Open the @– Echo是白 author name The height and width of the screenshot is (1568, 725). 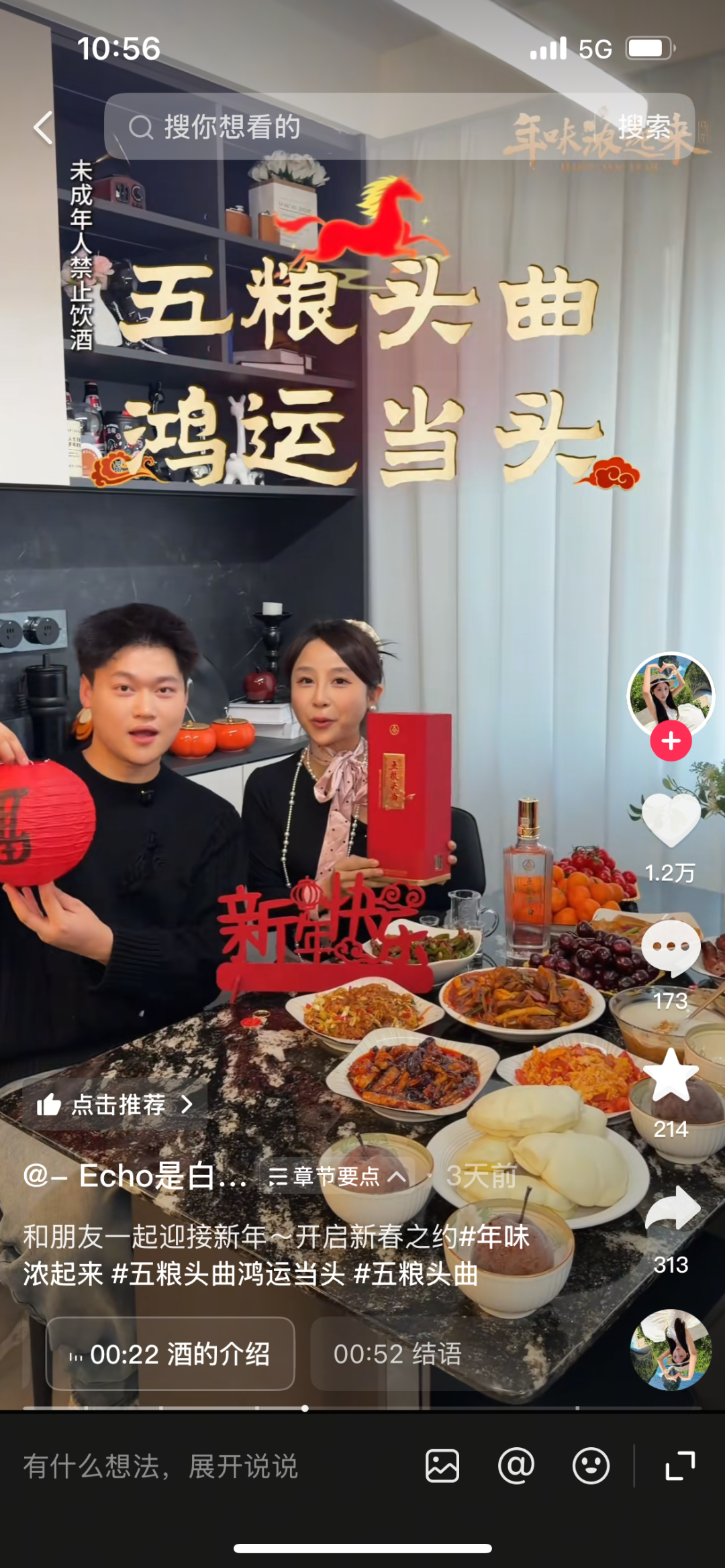click(x=134, y=1176)
